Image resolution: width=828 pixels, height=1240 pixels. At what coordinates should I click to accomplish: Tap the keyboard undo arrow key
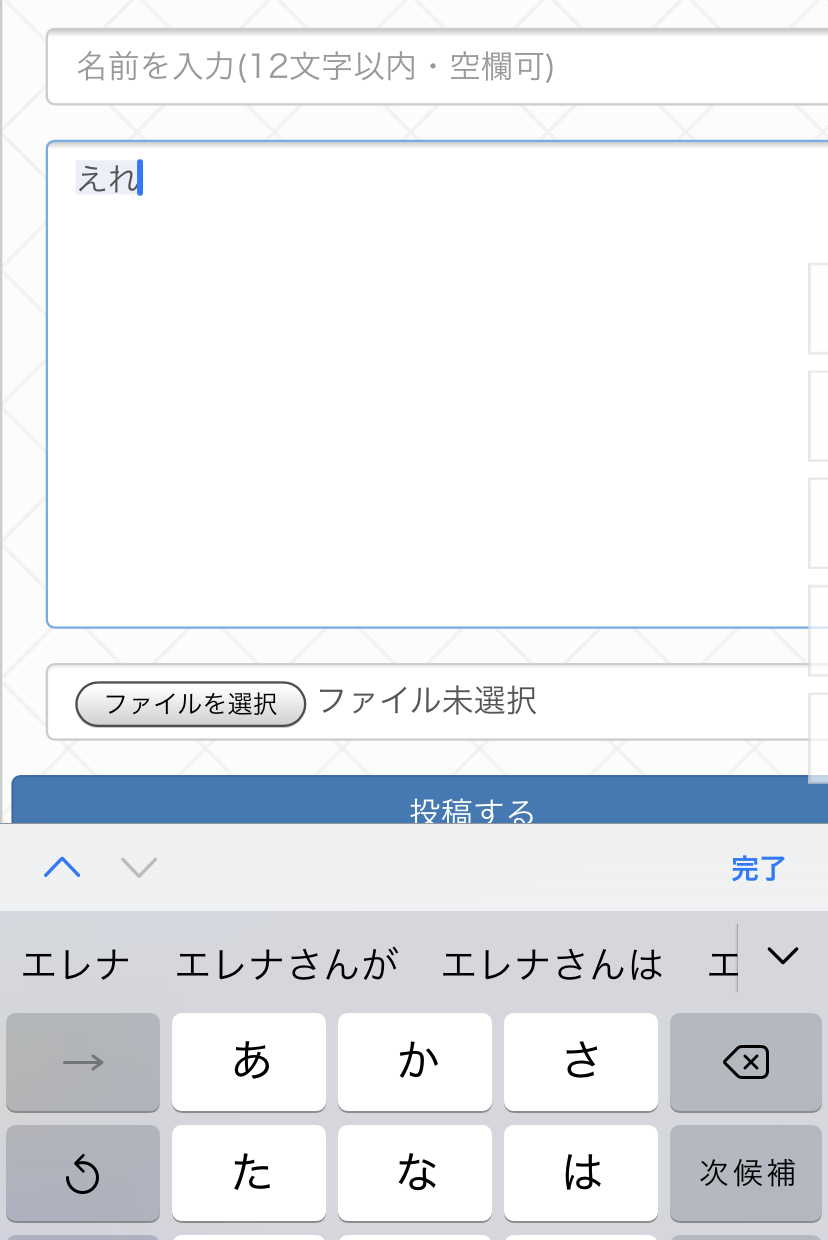pos(83,1173)
